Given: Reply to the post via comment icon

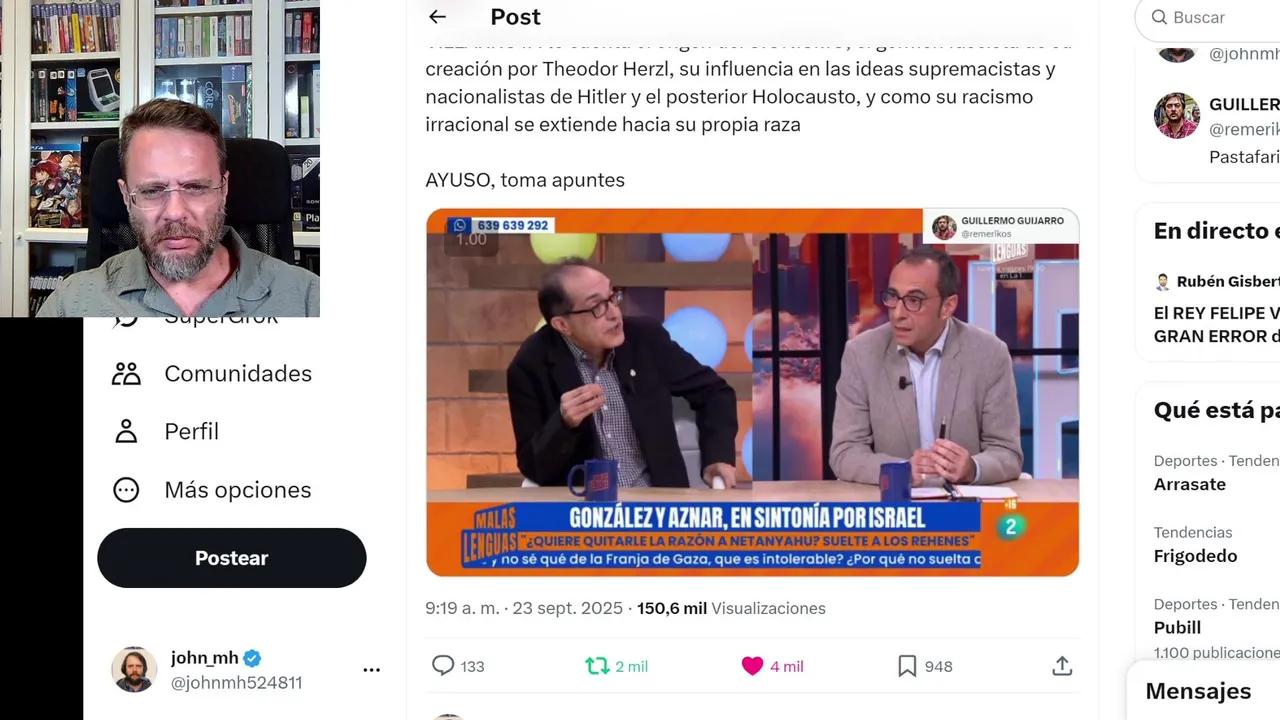Looking at the screenshot, I should pyautogui.click(x=443, y=666).
